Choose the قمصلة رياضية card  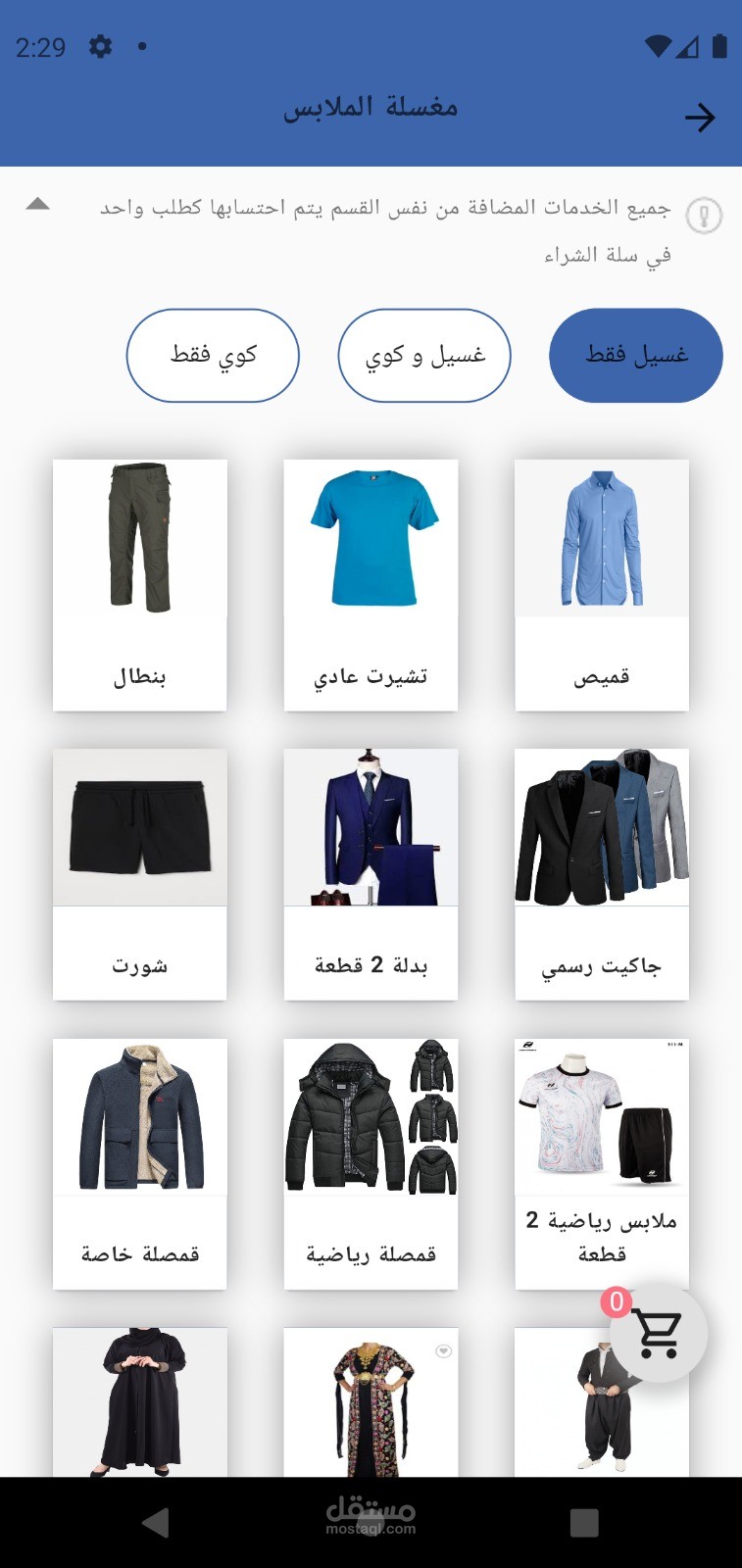371,1164
